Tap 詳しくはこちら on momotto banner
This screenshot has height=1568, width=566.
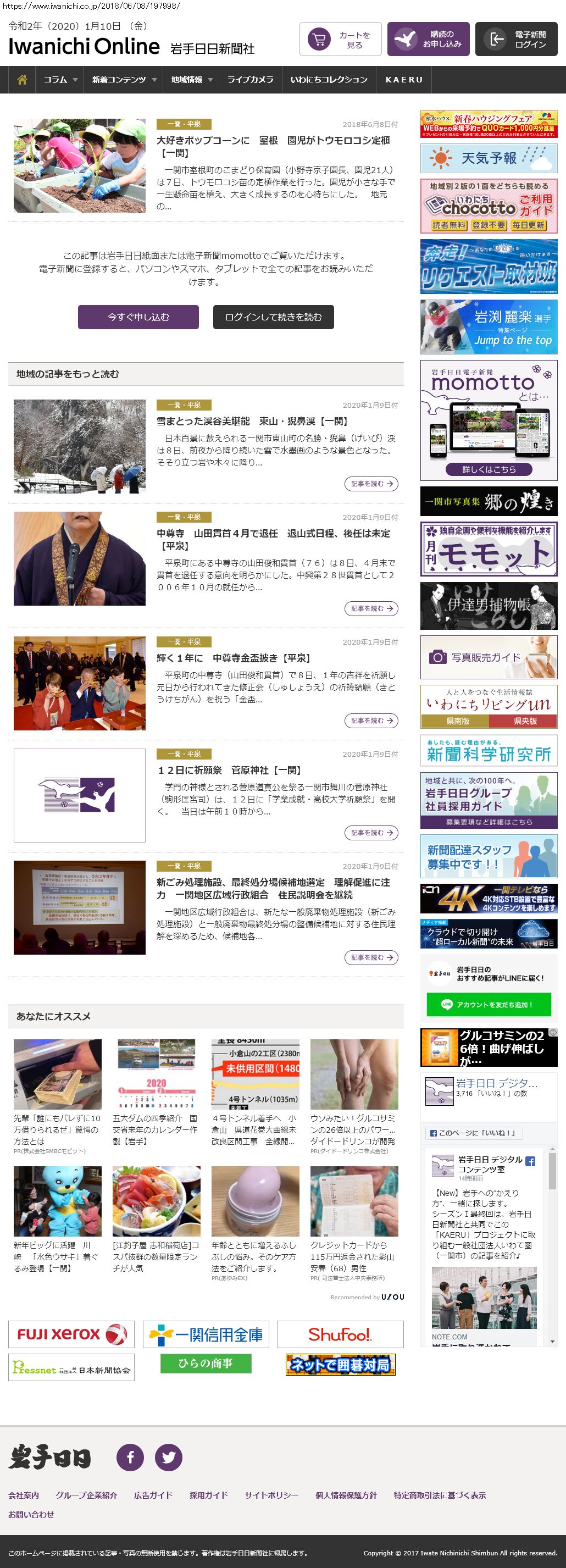[489, 469]
